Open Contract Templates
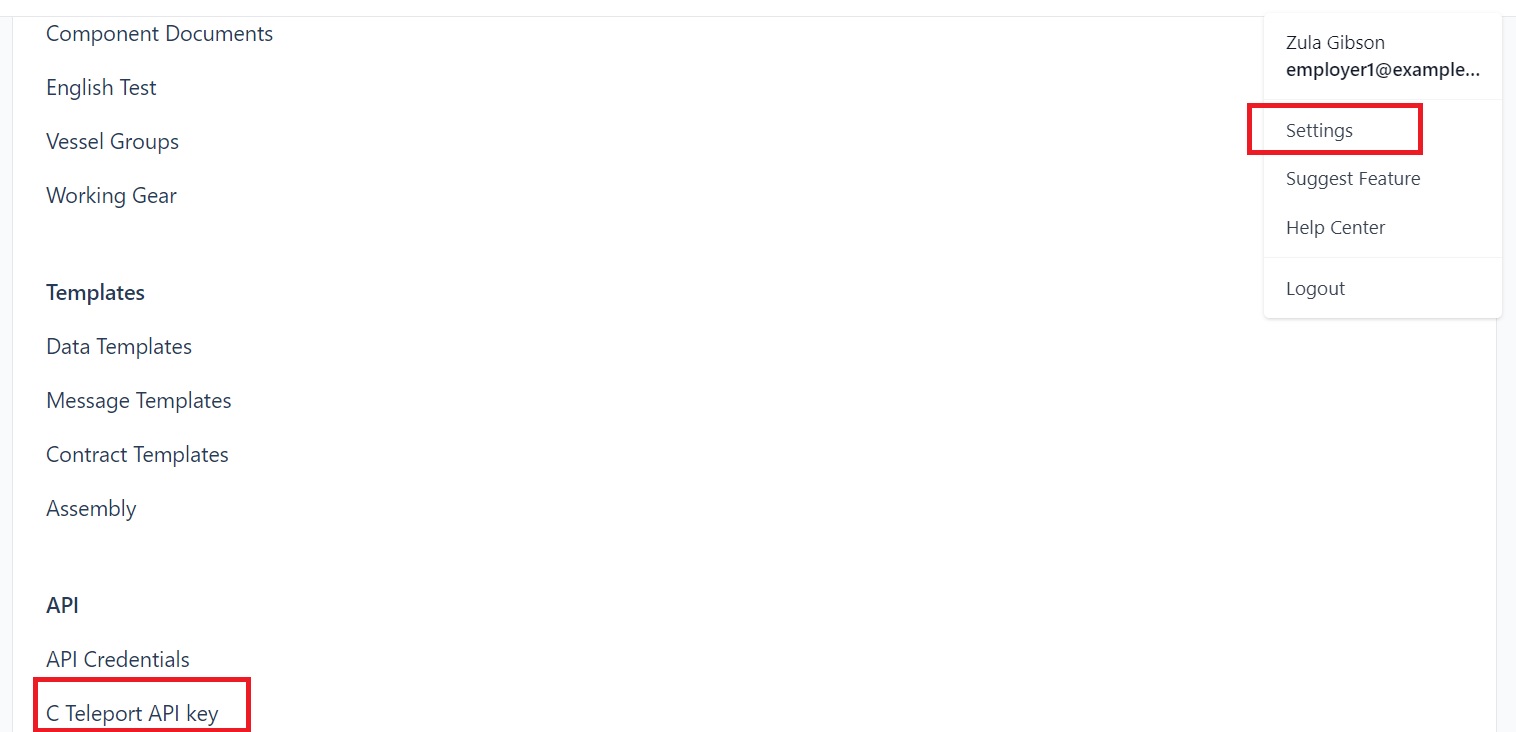 pos(137,455)
